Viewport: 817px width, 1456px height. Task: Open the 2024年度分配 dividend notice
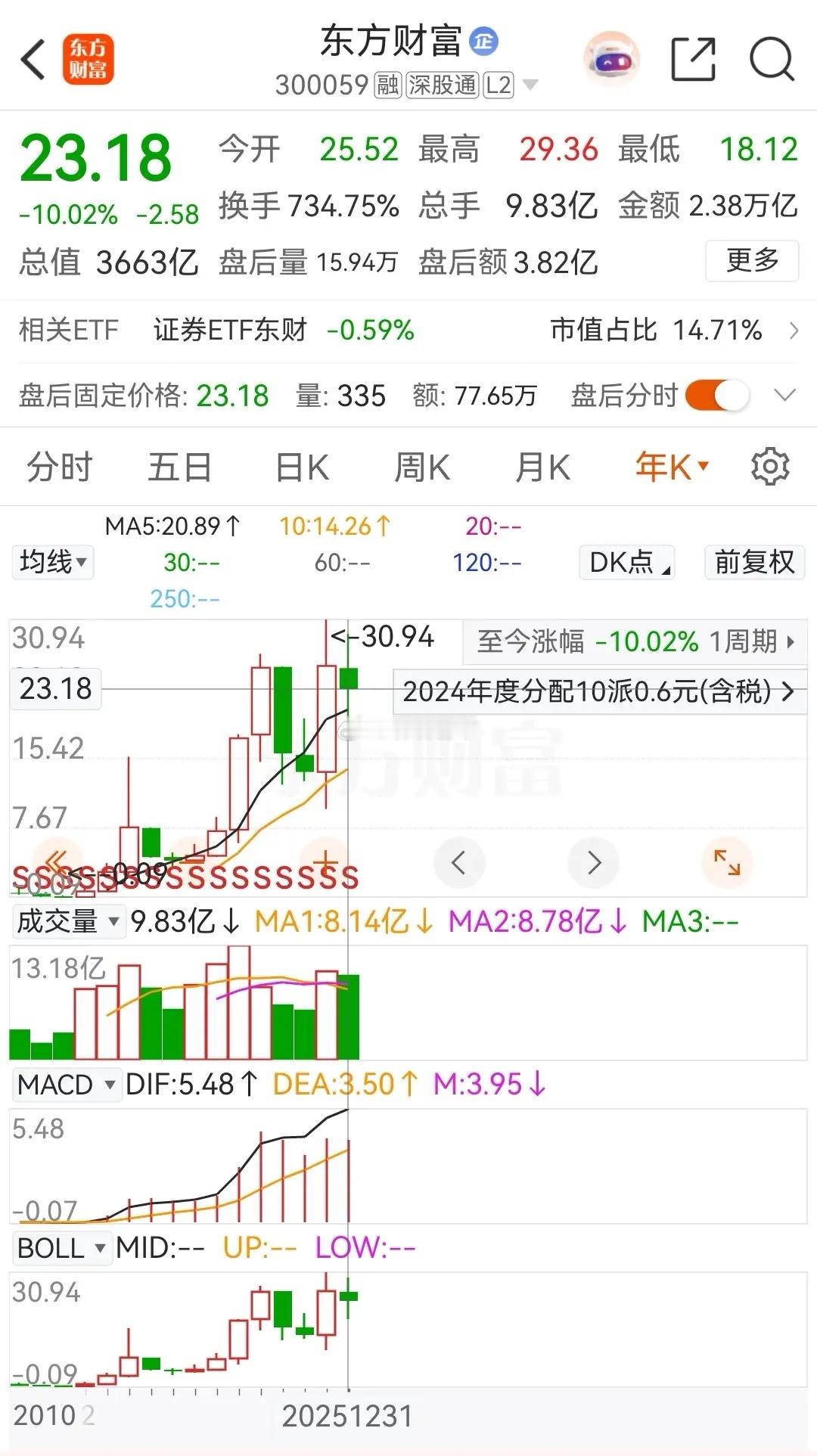click(x=599, y=691)
